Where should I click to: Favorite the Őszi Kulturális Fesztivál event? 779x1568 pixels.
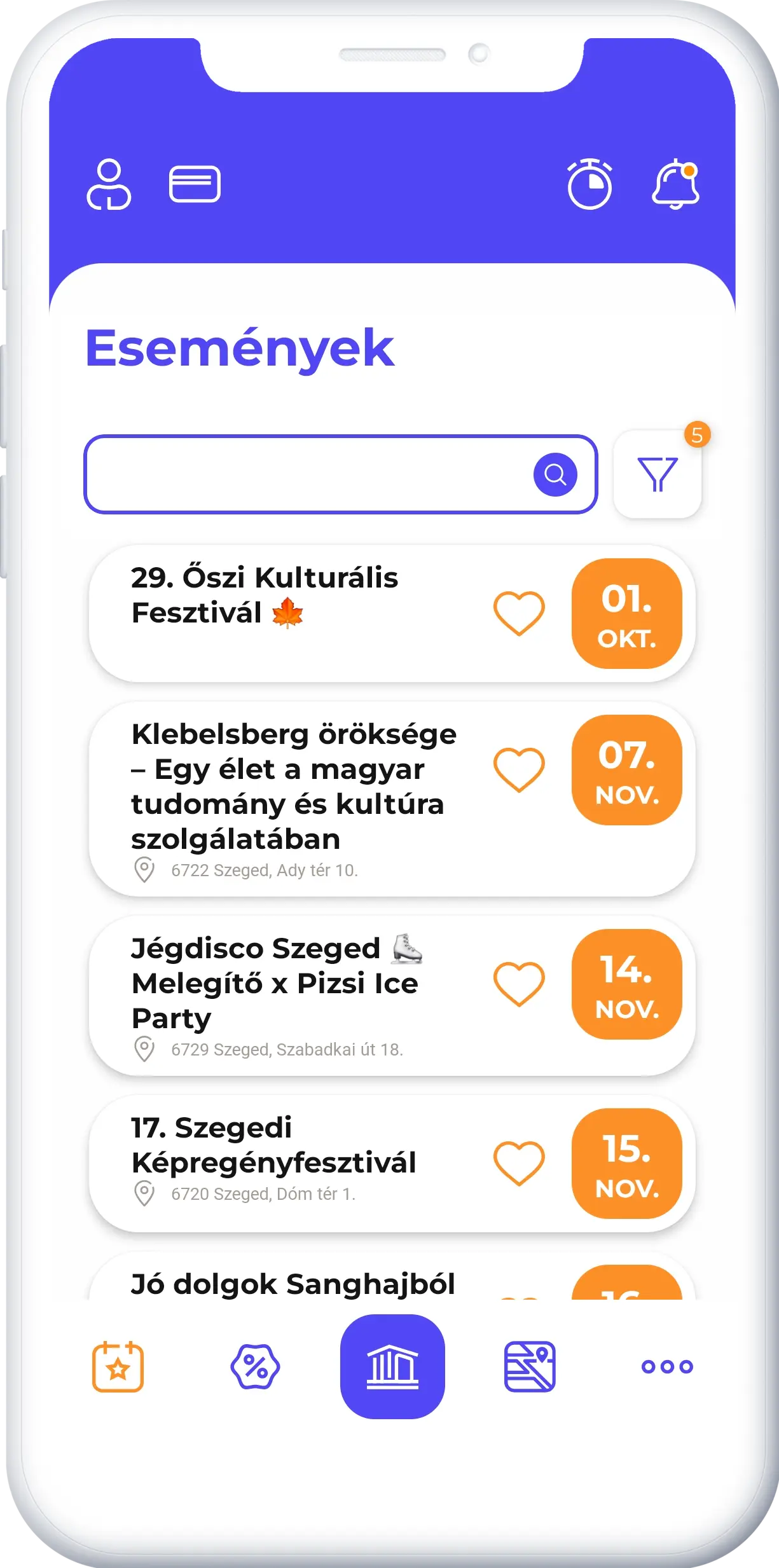pyautogui.click(x=519, y=613)
